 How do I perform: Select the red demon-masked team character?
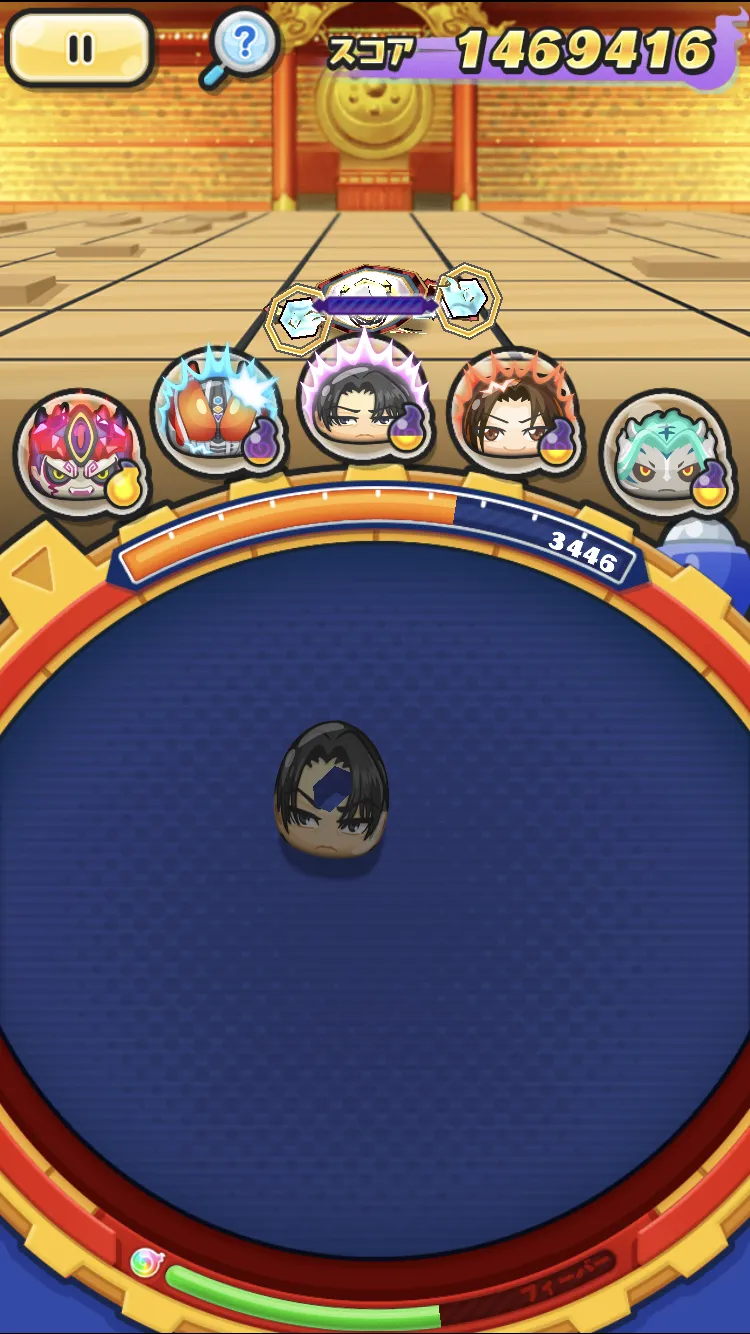pyautogui.click(x=82, y=452)
